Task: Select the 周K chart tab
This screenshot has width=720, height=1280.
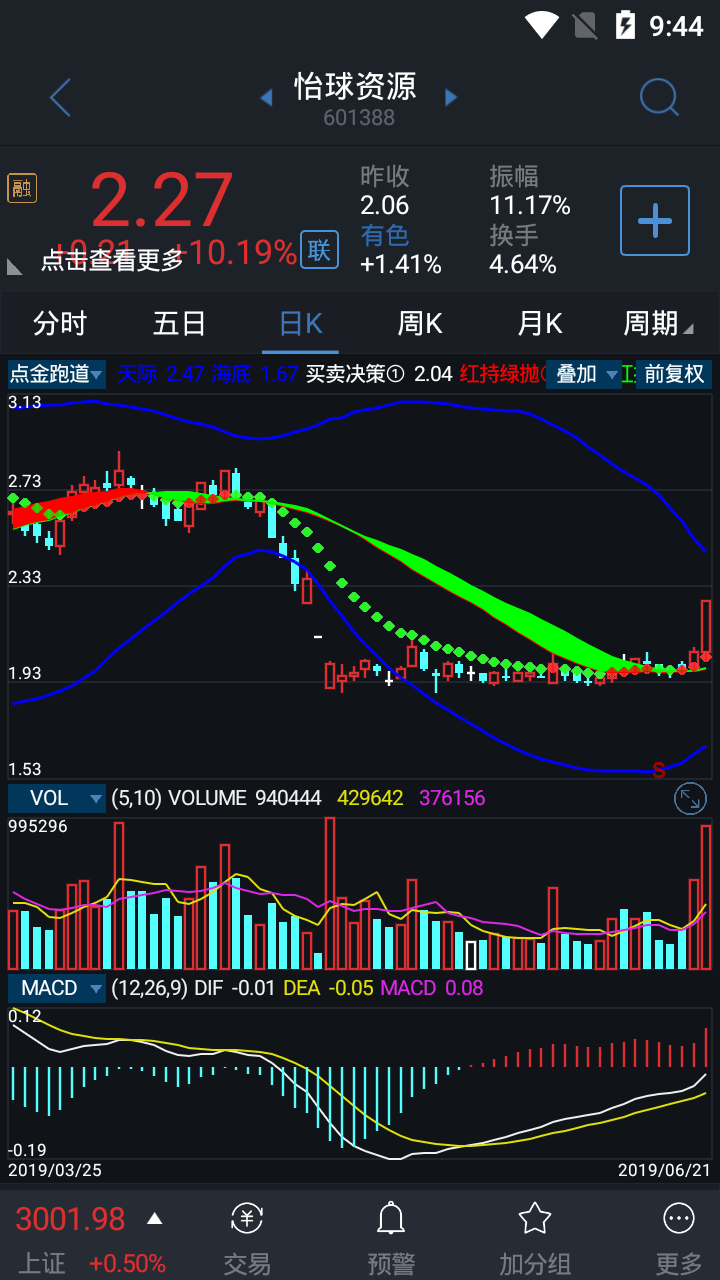Action: (x=420, y=324)
